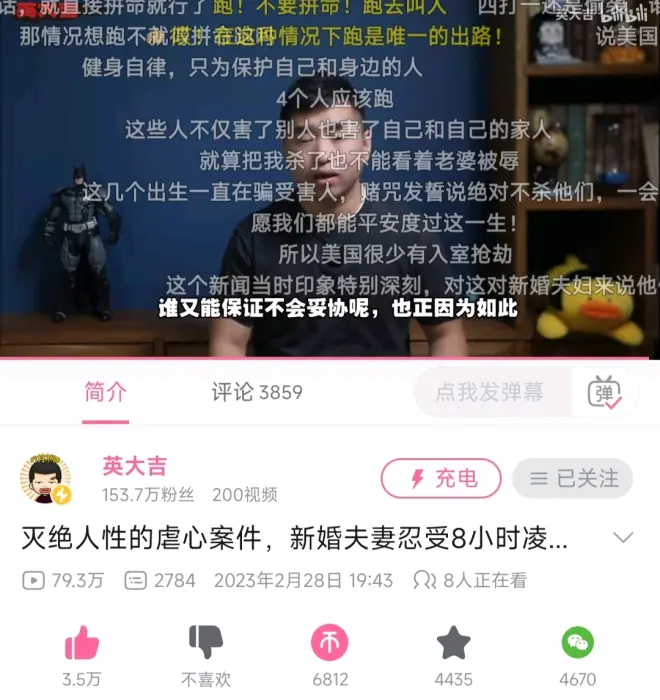Tap the 已关注 following button
This screenshot has width=660, height=700.
(572, 479)
